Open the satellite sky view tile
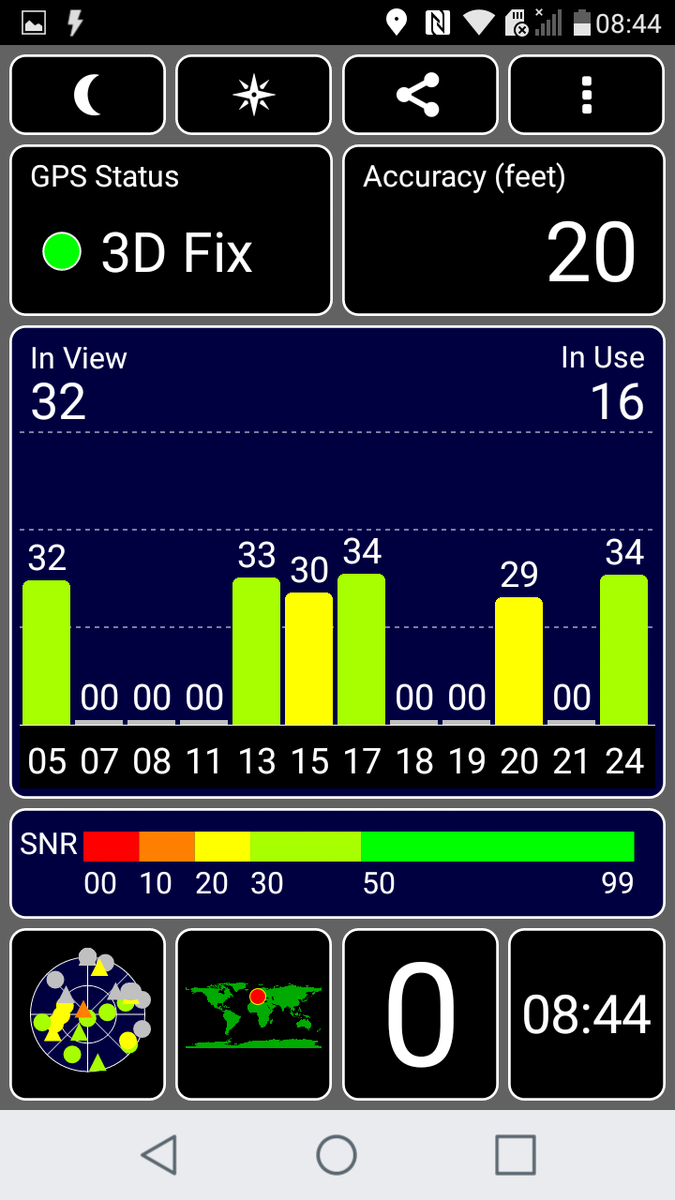The height and width of the screenshot is (1200, 675). pos(87,1015)
